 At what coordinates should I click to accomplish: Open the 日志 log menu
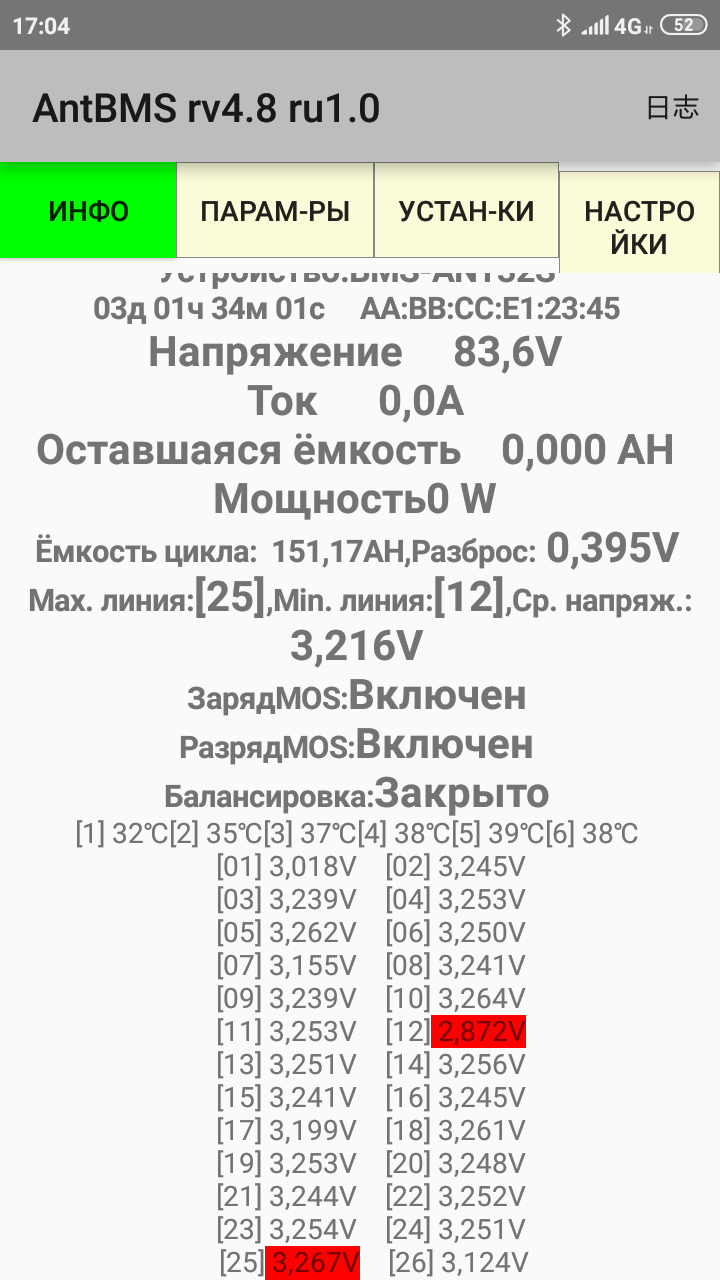[x=672, y=108]
